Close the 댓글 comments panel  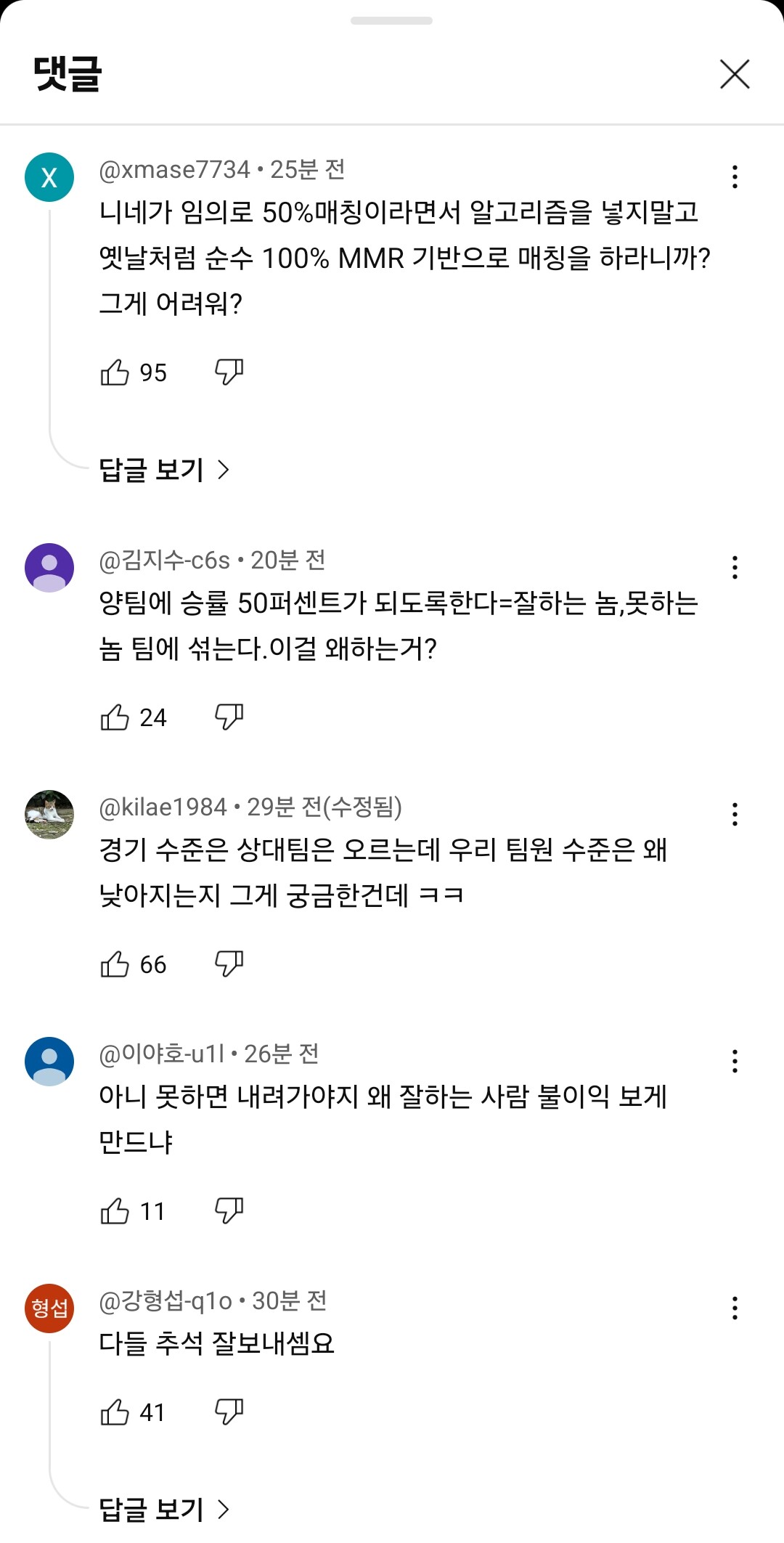click(x=734, y=74)
